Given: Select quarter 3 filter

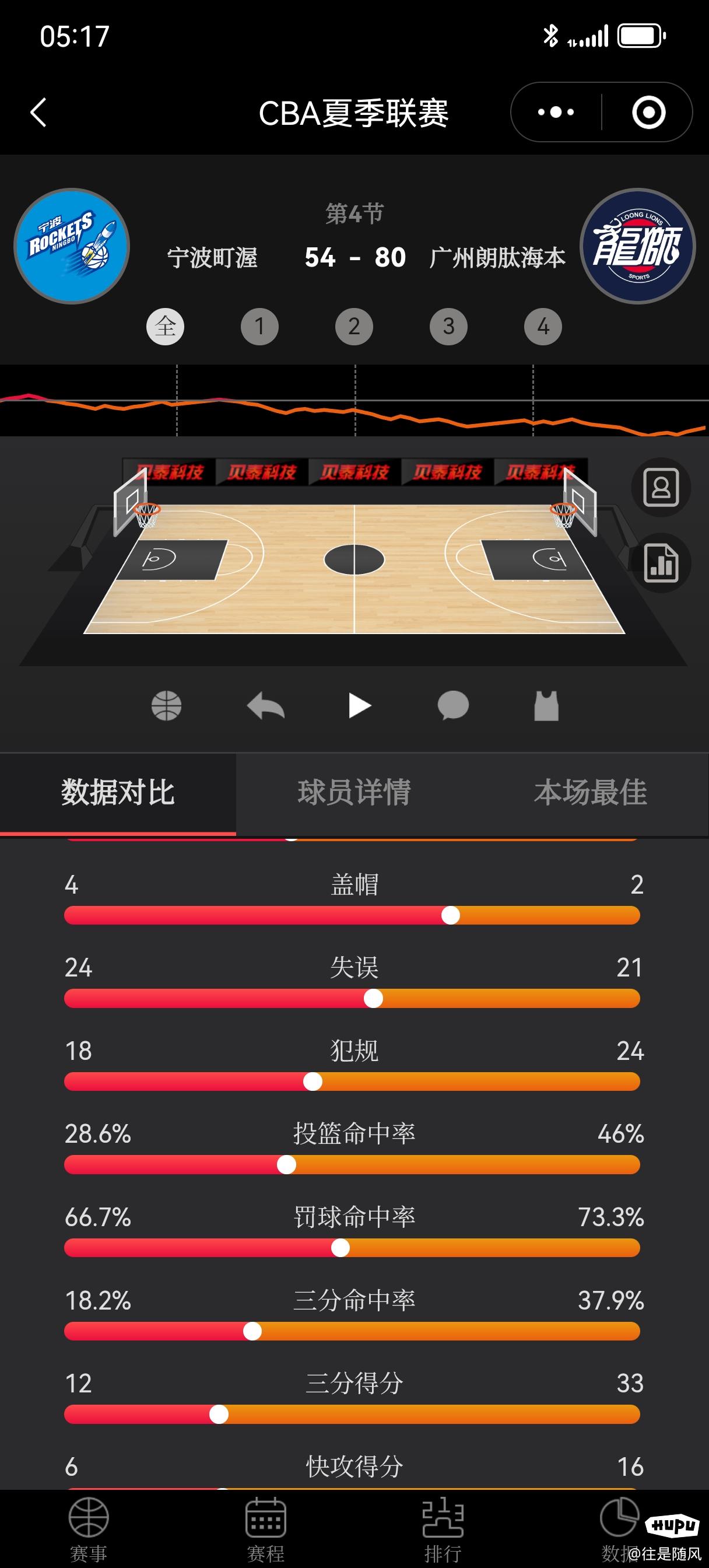Looking at the screenshot, I should (x=448, y=327).
